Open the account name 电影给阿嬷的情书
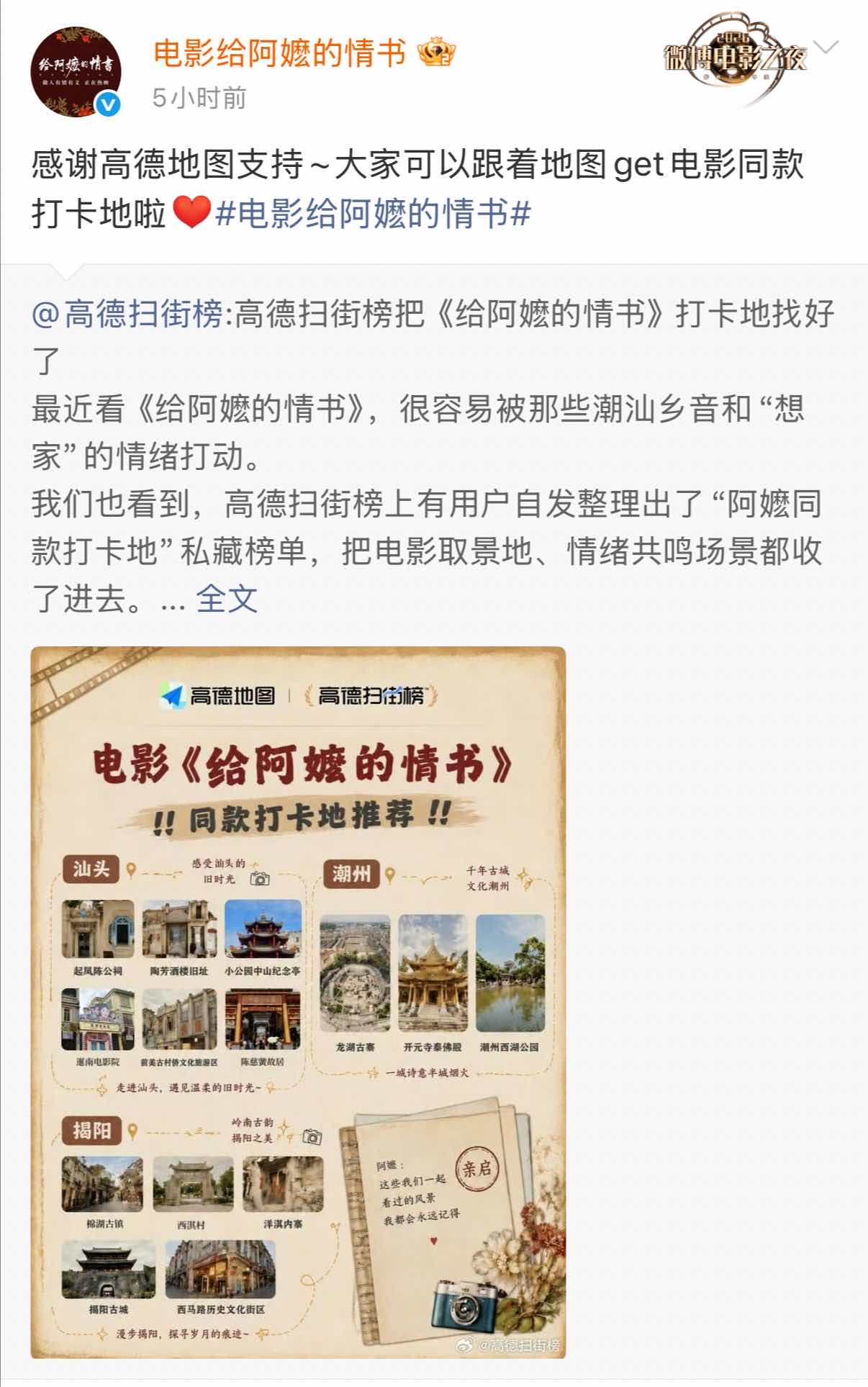Screen dimensions: 868x1387 pos(279,53)
